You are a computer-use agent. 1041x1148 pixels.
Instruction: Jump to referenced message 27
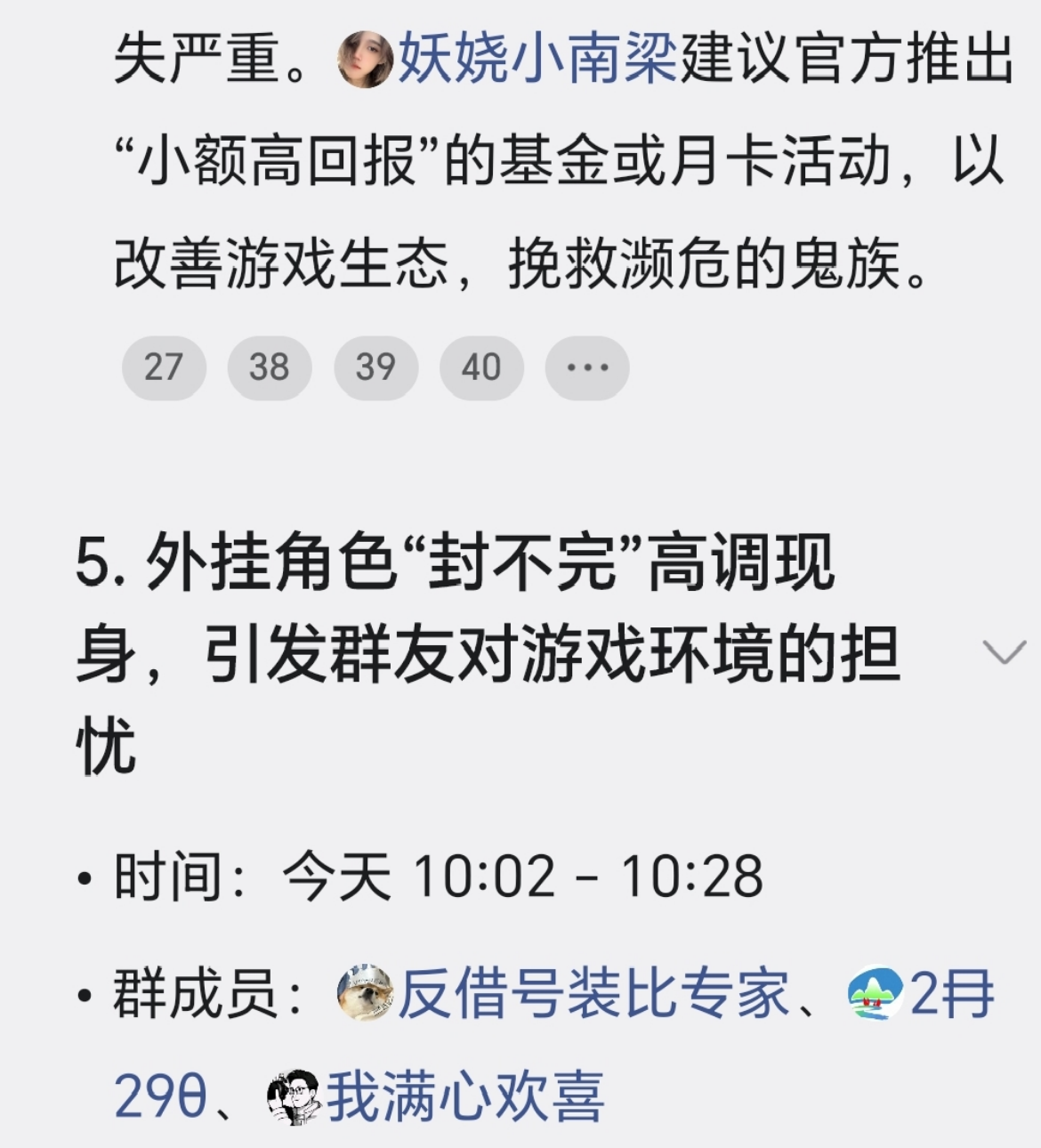click(164, 368)
